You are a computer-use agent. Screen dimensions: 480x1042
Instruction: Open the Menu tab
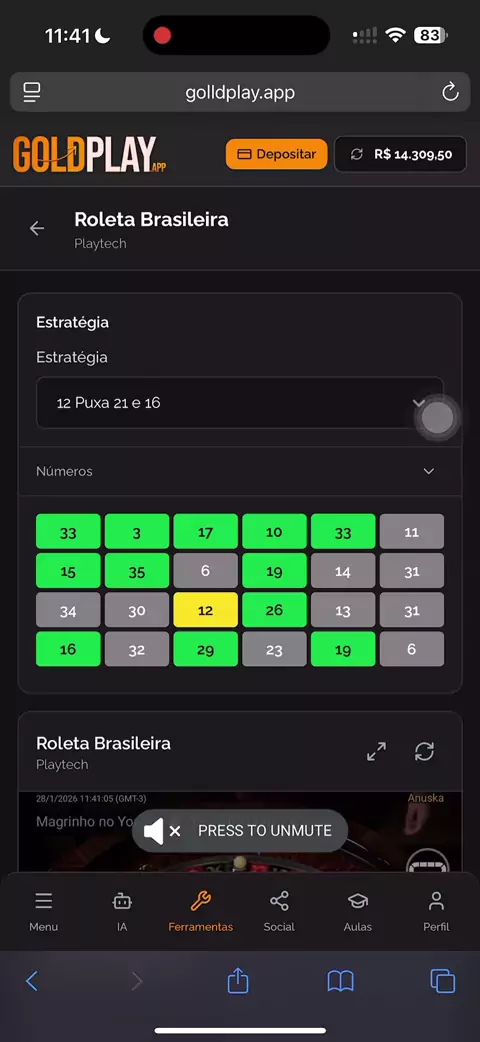(44, 912)
